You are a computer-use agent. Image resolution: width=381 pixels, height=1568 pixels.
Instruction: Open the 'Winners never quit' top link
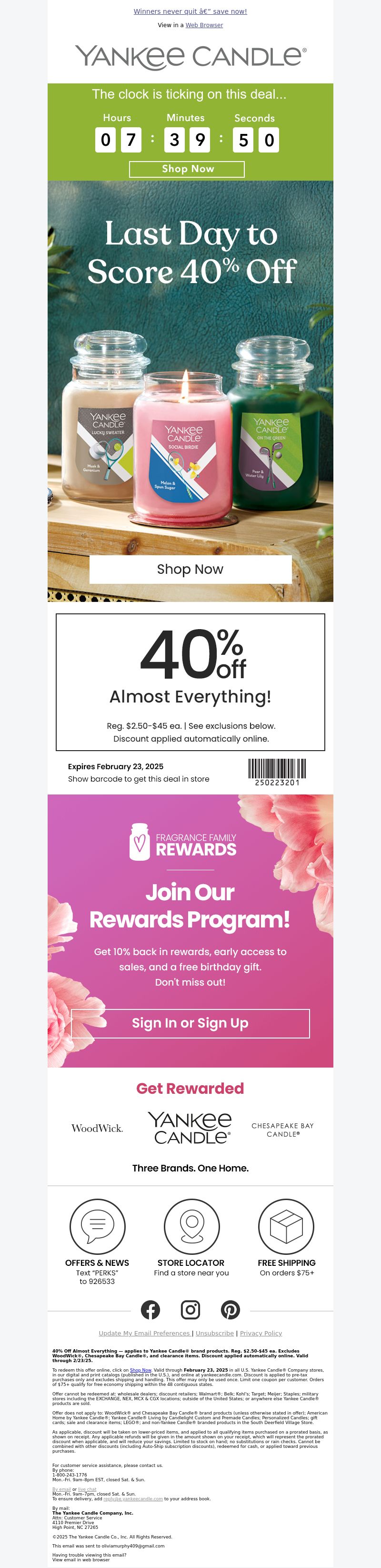[x=190, y=11]
